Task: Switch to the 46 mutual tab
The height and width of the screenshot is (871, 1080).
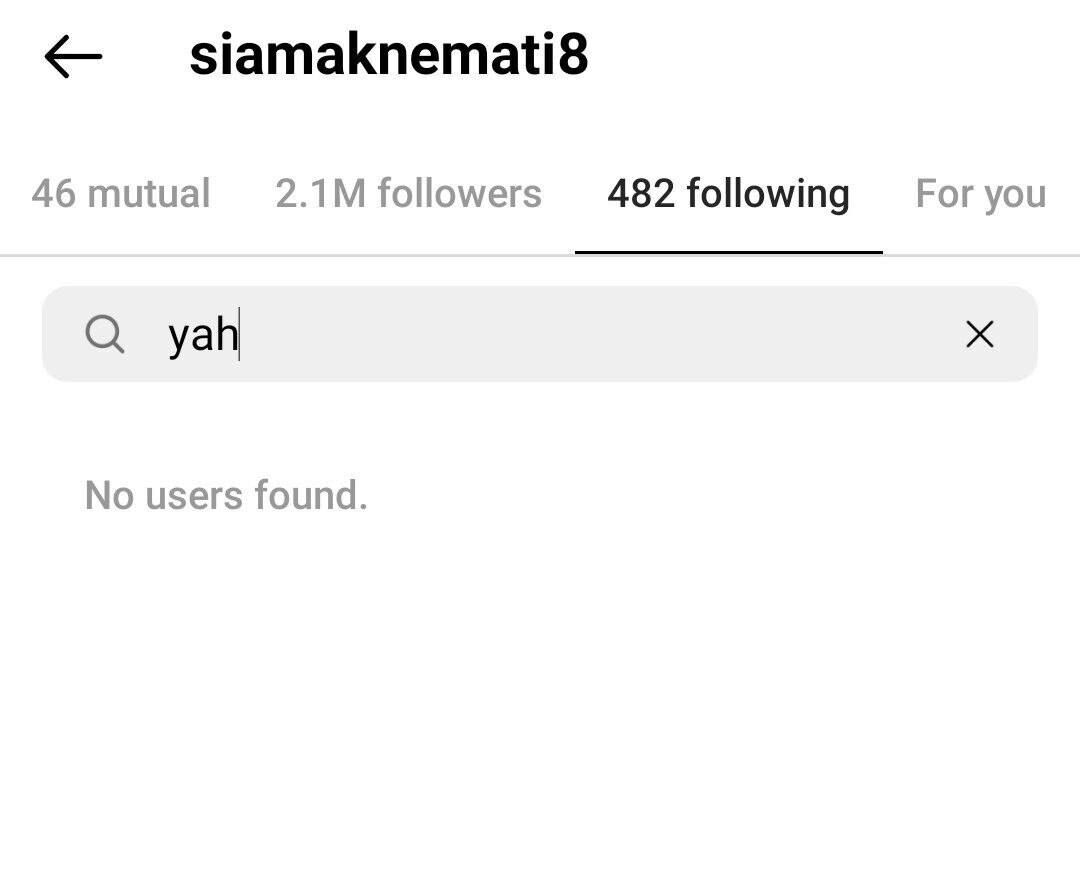Action: 121,194
